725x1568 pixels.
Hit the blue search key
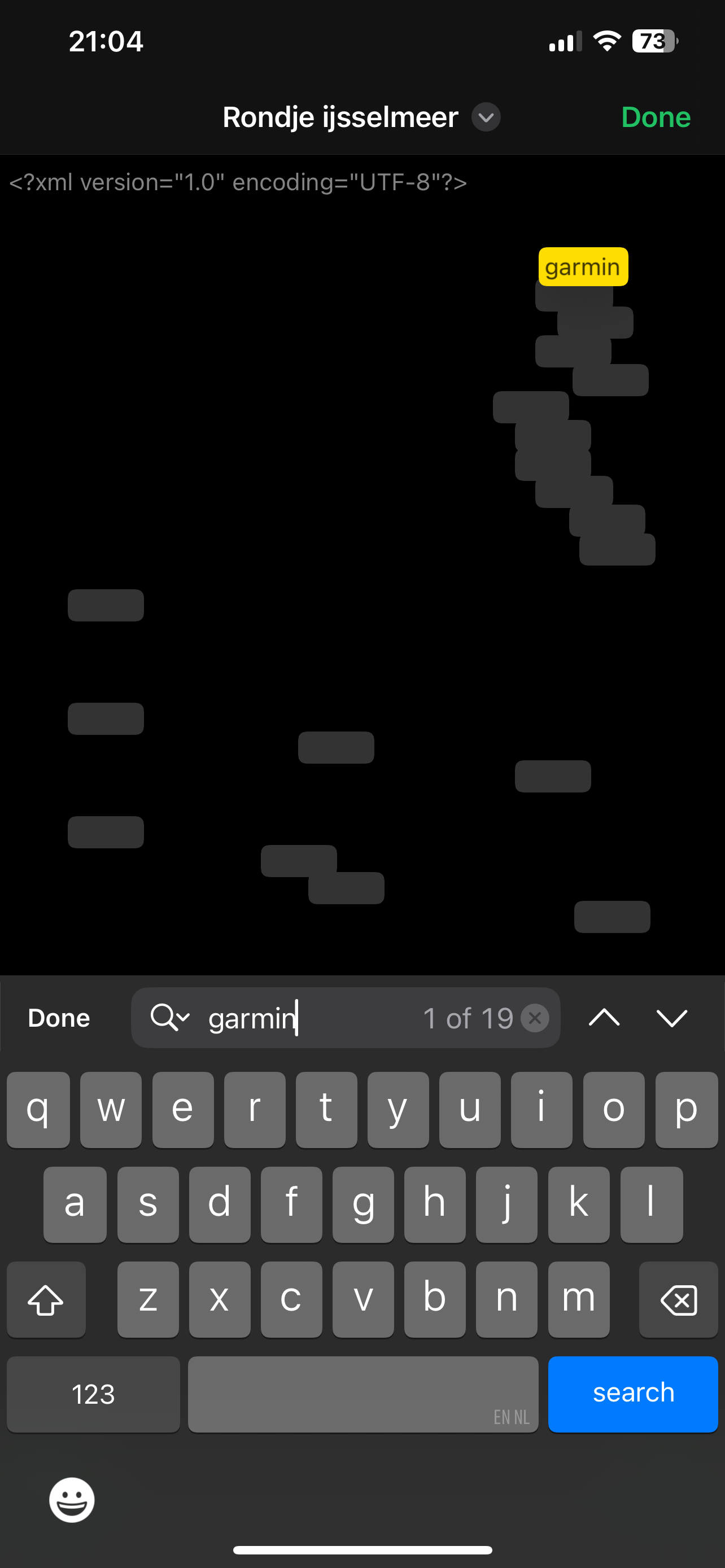pos(632,1394)
